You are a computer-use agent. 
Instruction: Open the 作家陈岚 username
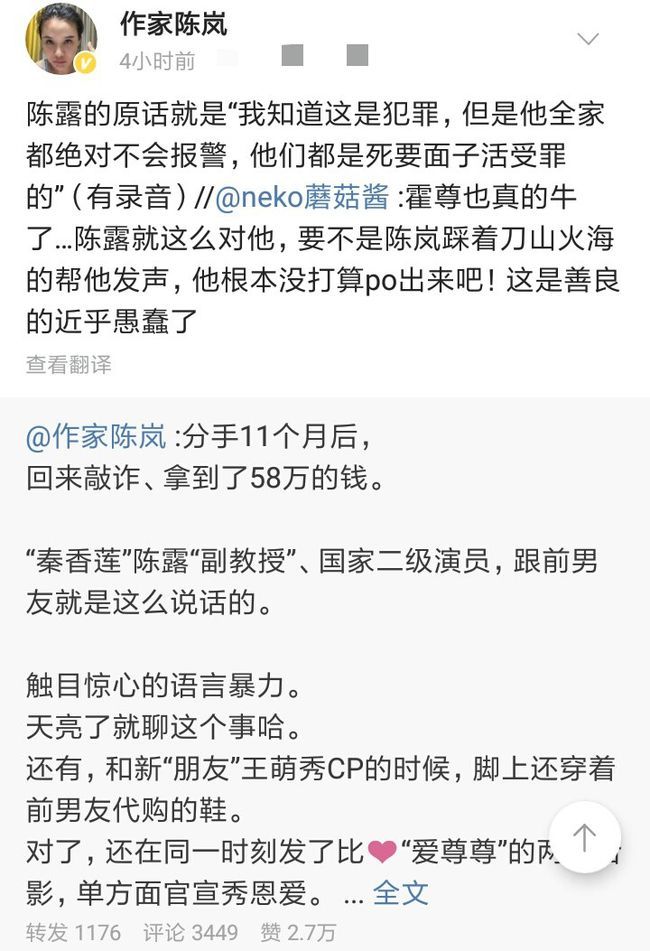[173, 22]
